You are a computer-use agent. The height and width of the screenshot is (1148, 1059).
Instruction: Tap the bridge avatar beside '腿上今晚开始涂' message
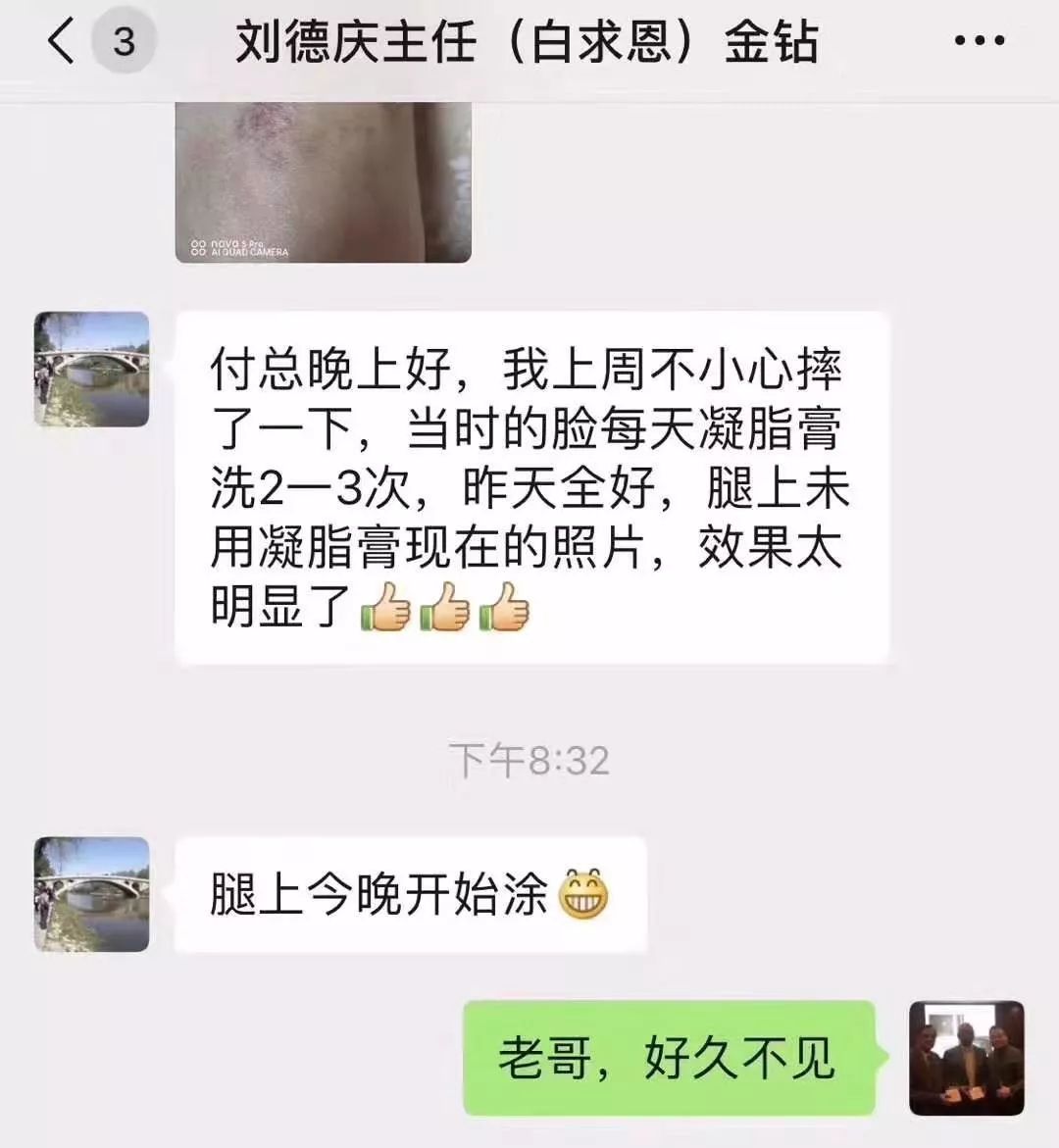click(x=93, y=892)
